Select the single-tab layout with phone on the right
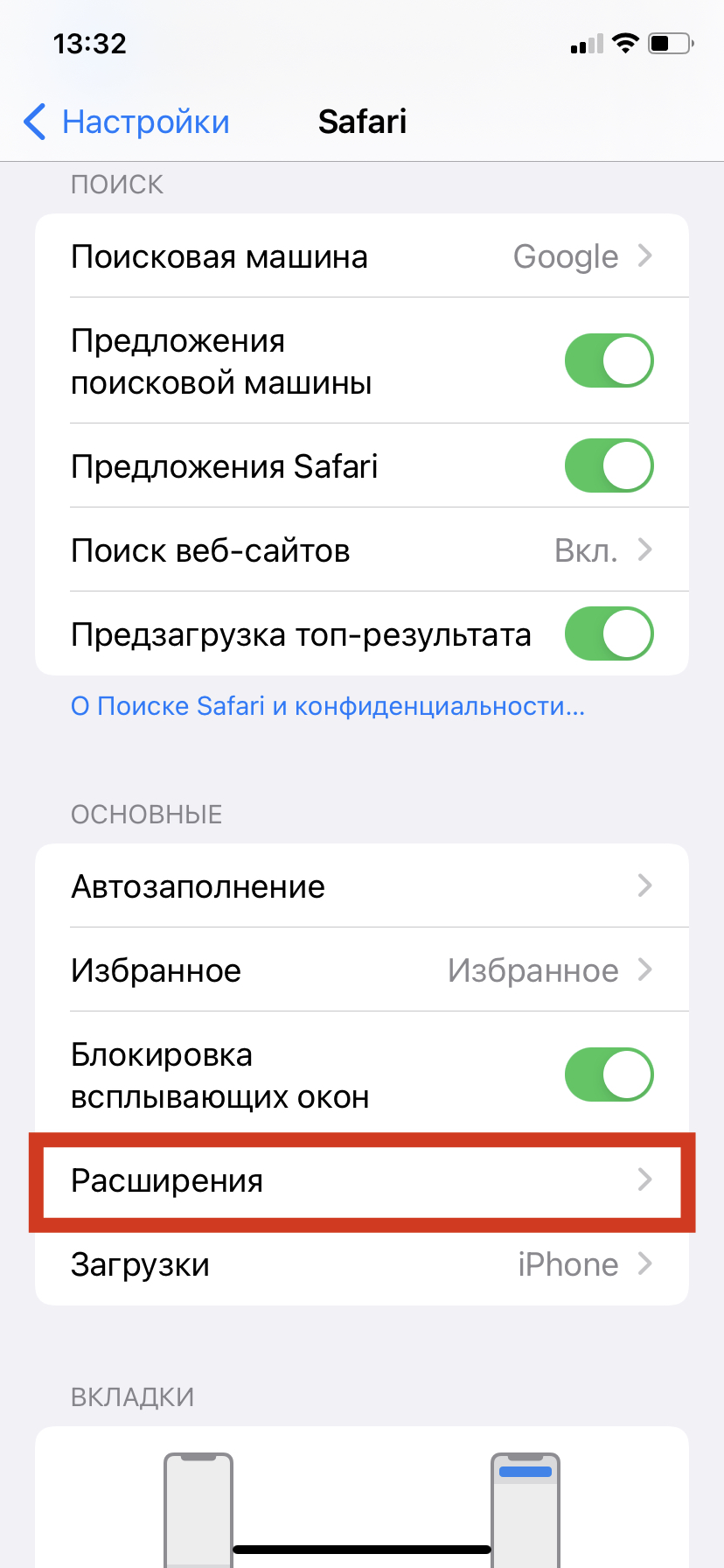The height and width of the screenshot is (1568, 724). point(525,1509)
